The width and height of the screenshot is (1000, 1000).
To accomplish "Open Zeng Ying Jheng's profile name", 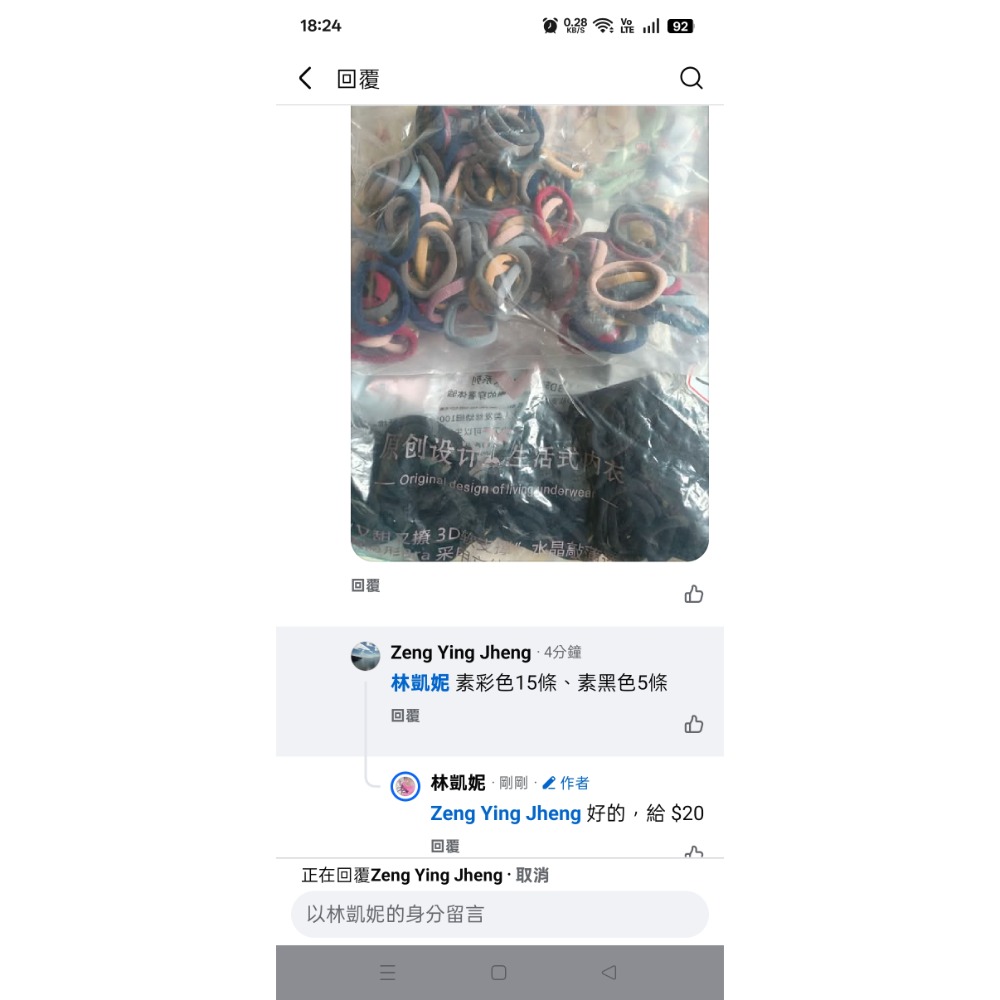I will [460, 652].
